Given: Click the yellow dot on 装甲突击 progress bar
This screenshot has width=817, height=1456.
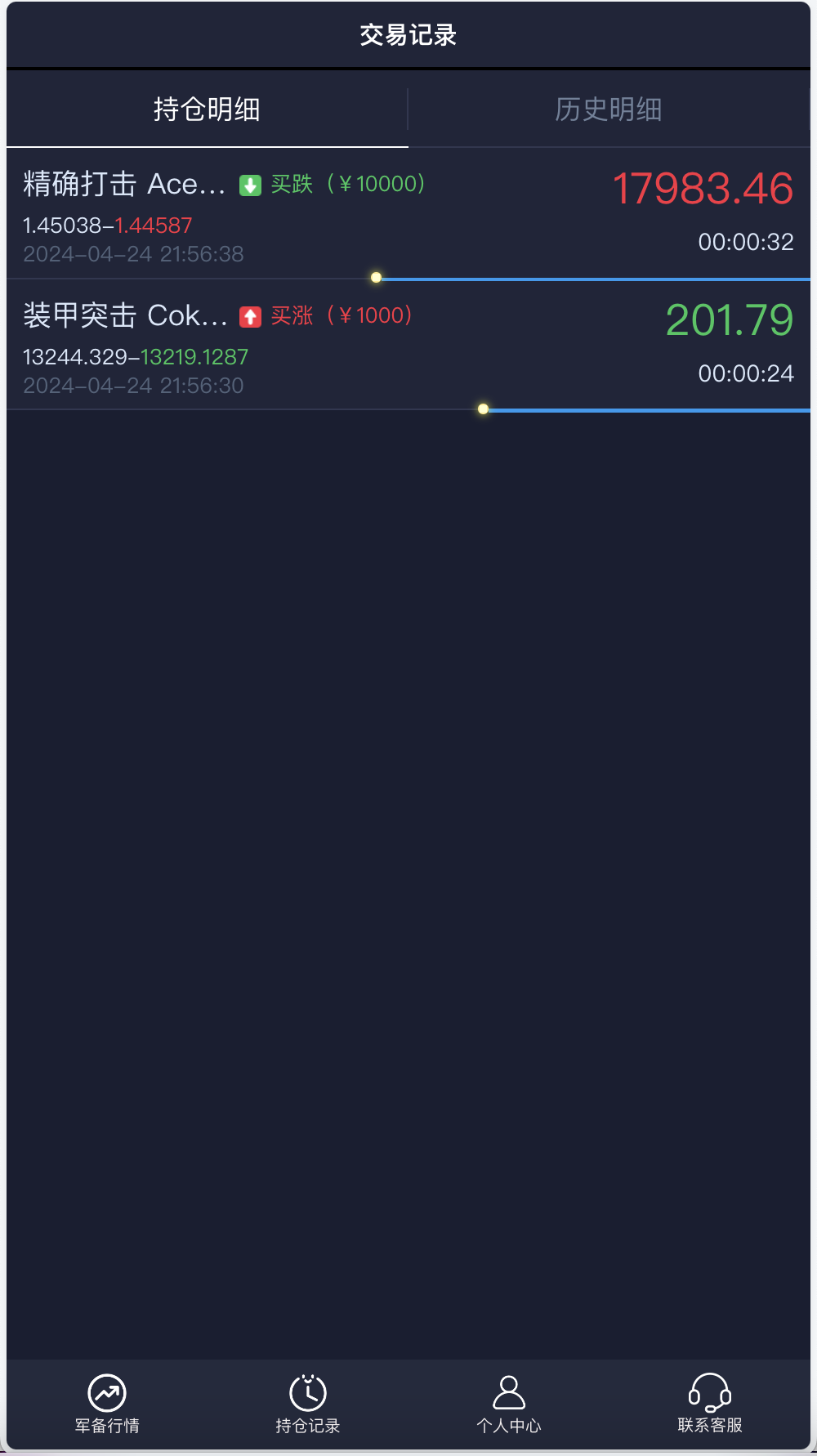Looking at the screenshot, I should (x=484, y=409).
